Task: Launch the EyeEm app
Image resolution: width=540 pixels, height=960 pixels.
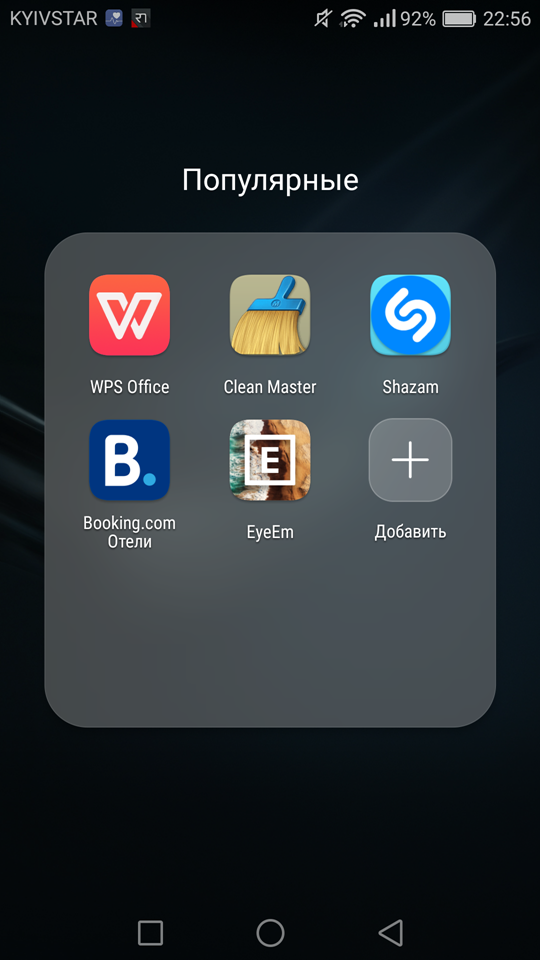Action: (270, 460)
